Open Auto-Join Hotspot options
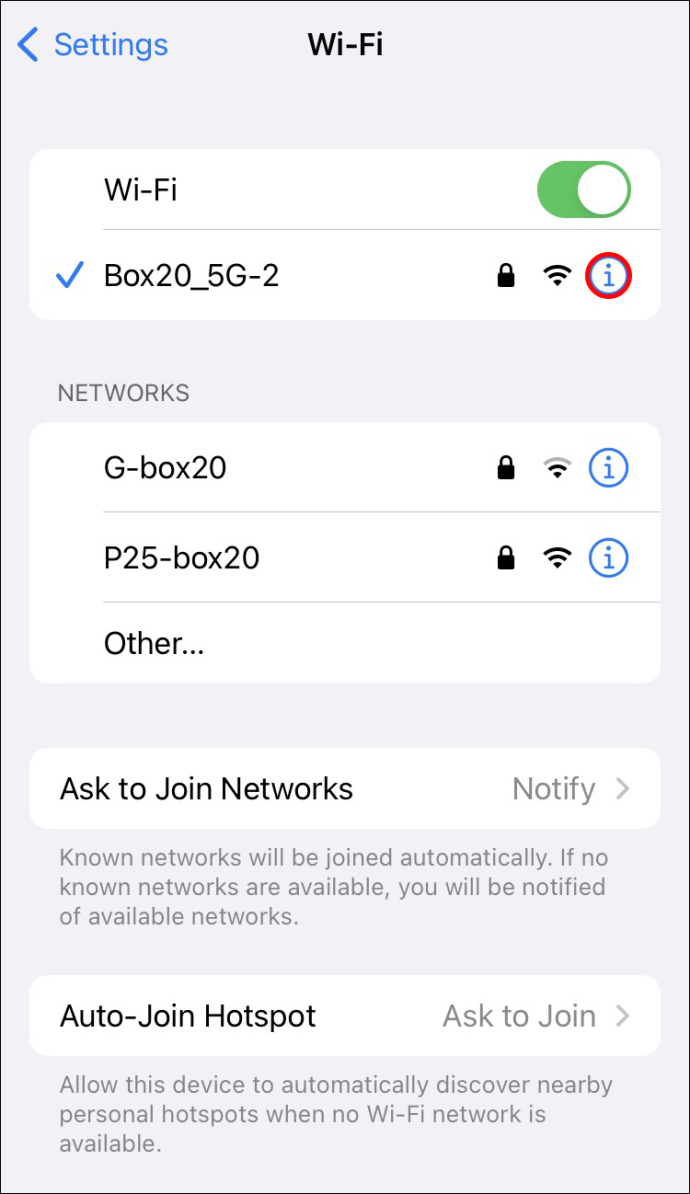Viewport: 690px width, 1194px height. pos(344,1016)
